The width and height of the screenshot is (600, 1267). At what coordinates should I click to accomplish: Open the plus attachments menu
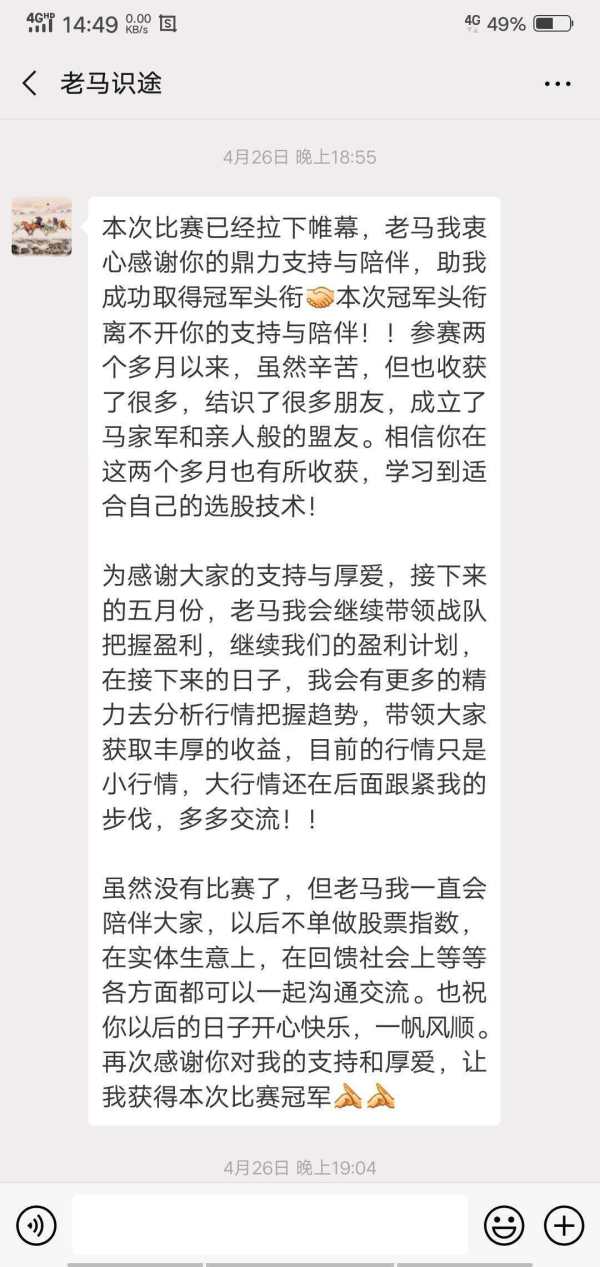[x=563, y=1224]
